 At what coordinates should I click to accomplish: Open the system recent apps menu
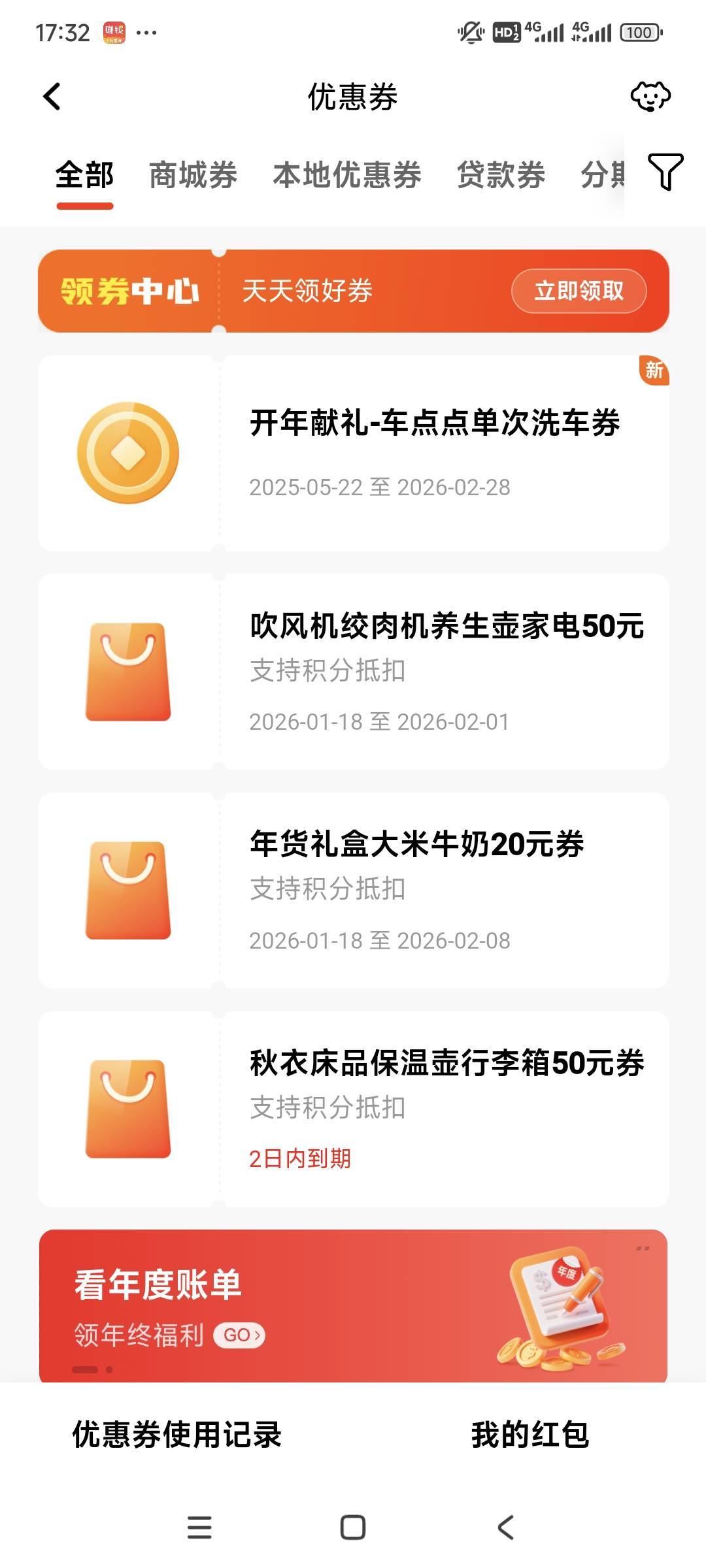[x=199, y=1527]
